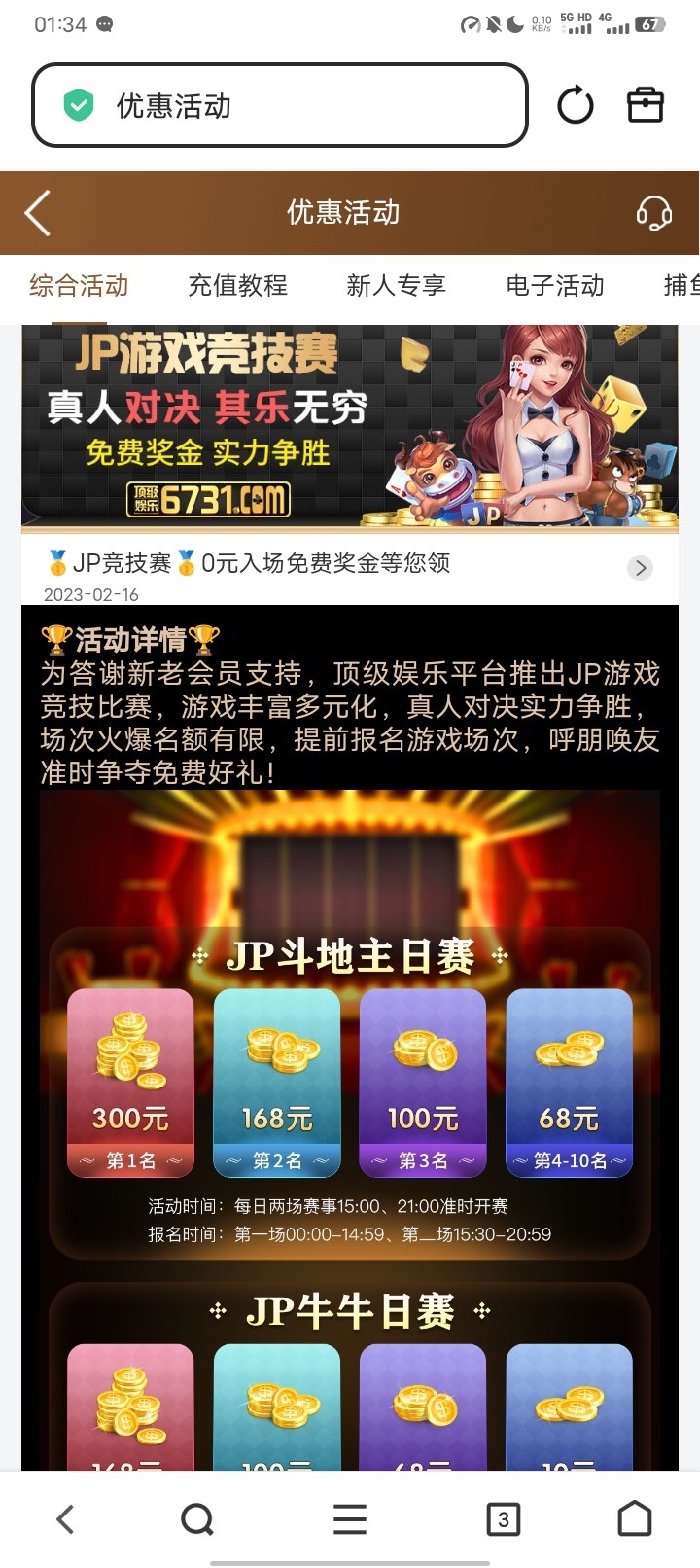The width and height of the screenshot is (700, 1568).
Task: Switch to the 充值教程 tab
Action: pos(237,286)
